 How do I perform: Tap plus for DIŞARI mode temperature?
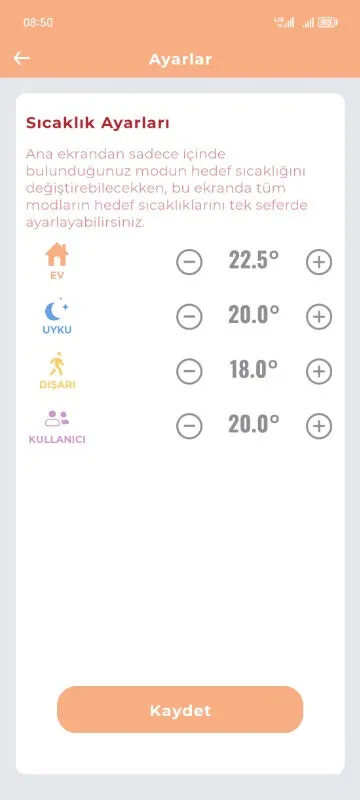point(319,371)
